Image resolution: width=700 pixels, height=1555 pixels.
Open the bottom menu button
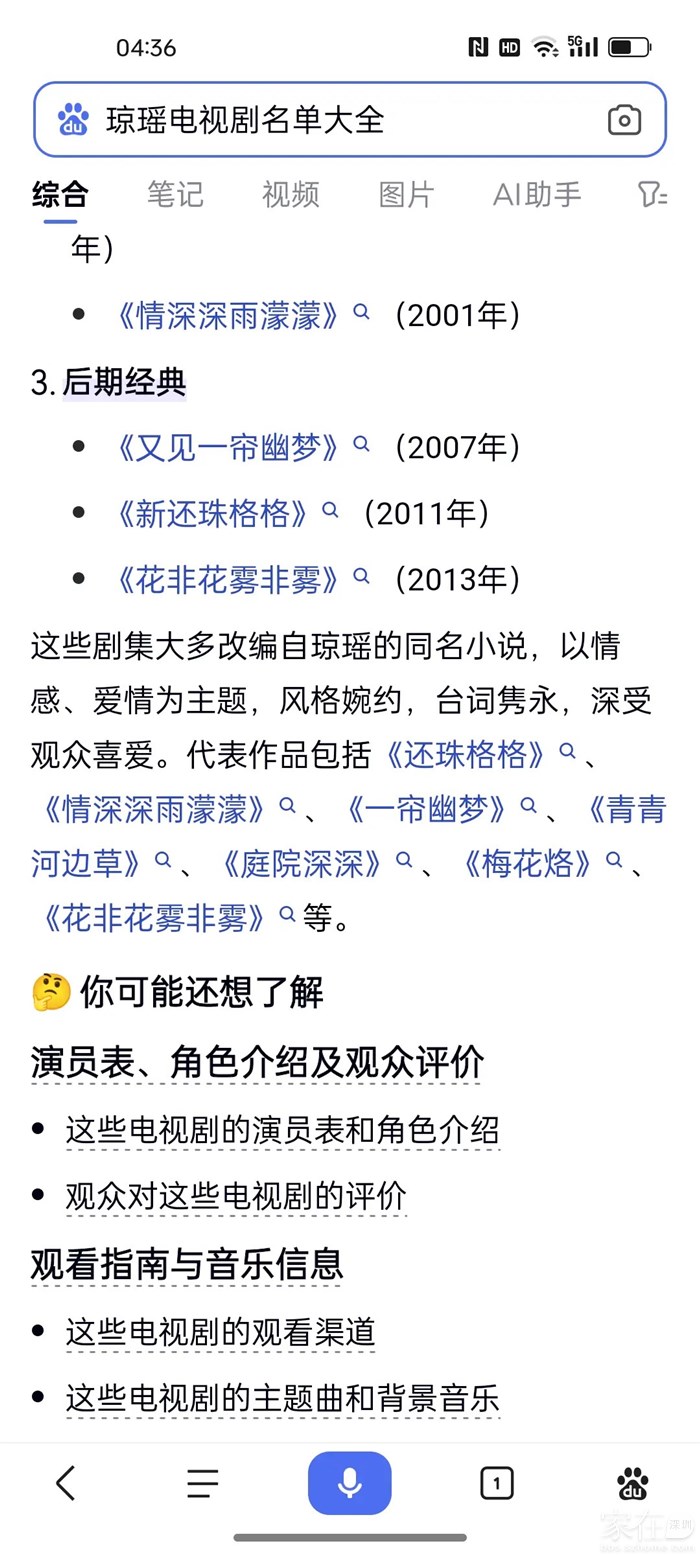(202, 1483)
